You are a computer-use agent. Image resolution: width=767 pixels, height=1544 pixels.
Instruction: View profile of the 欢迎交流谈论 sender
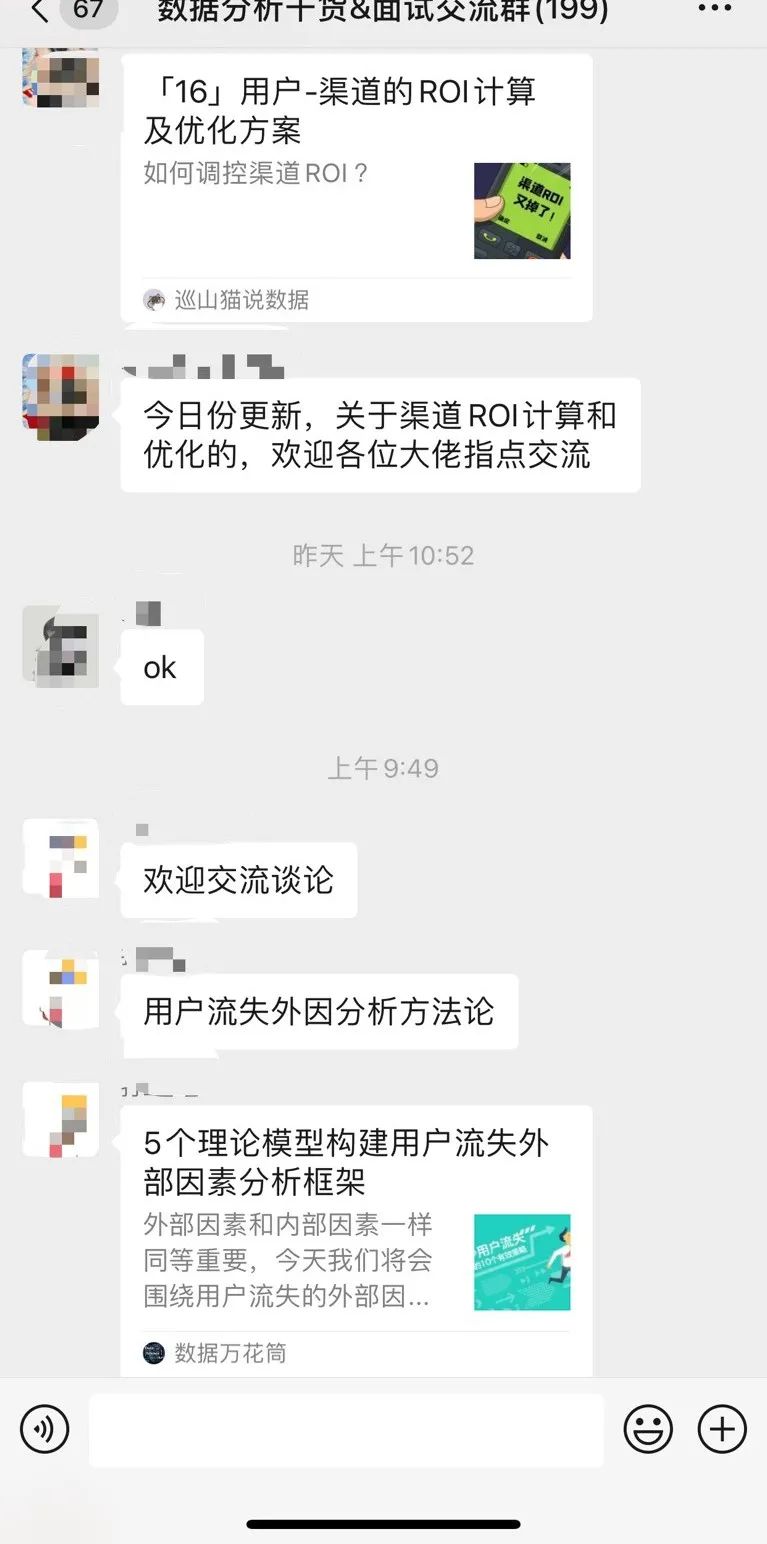click(x=60, y=858)
